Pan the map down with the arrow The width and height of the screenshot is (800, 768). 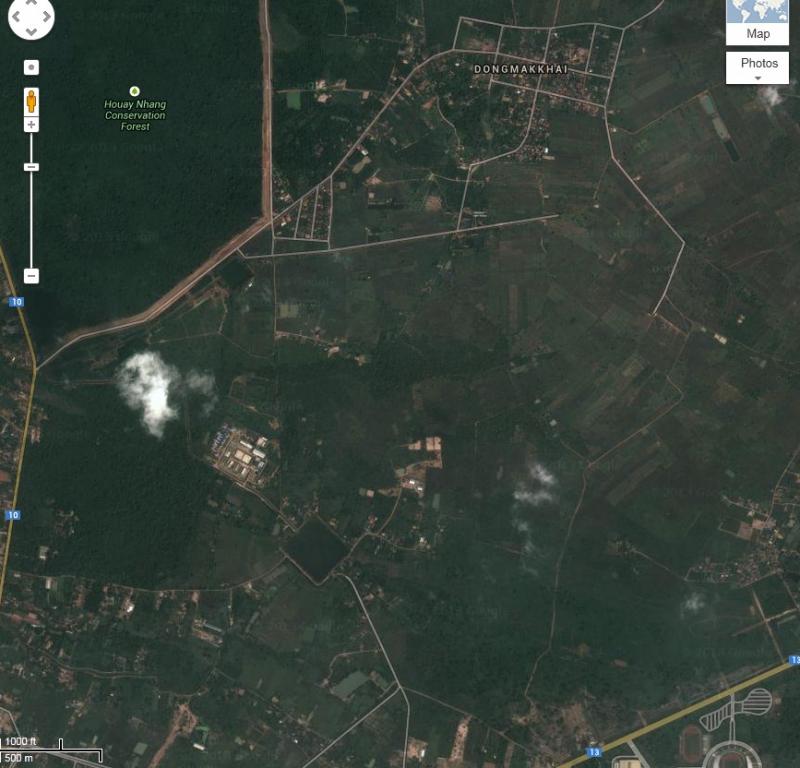[31, 31]
